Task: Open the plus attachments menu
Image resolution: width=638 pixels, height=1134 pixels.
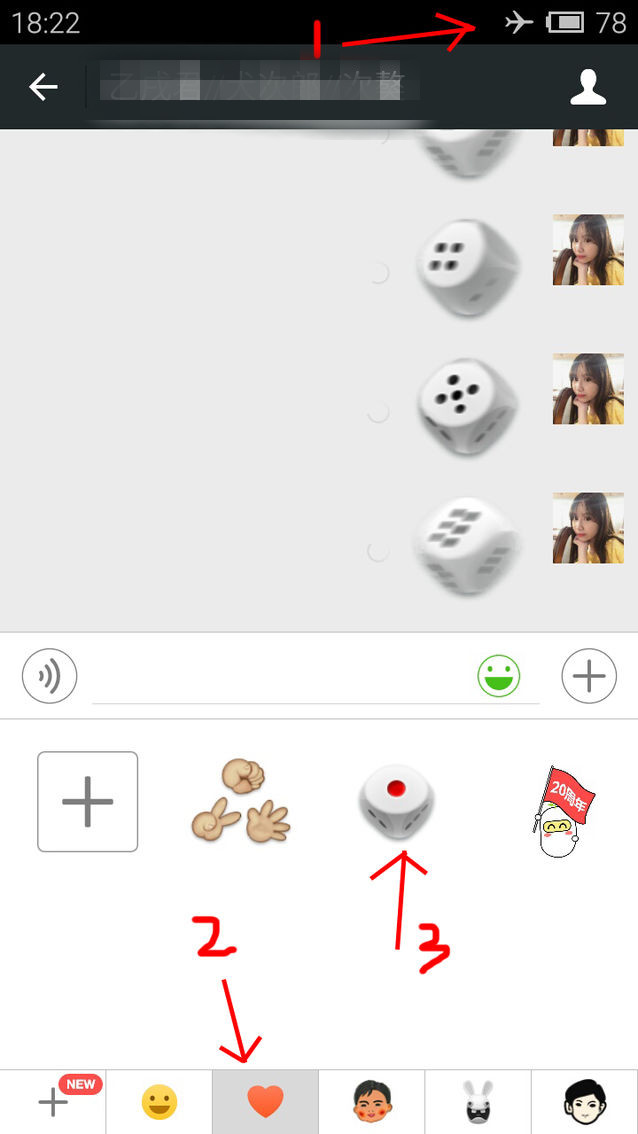Action: point(589,677)
